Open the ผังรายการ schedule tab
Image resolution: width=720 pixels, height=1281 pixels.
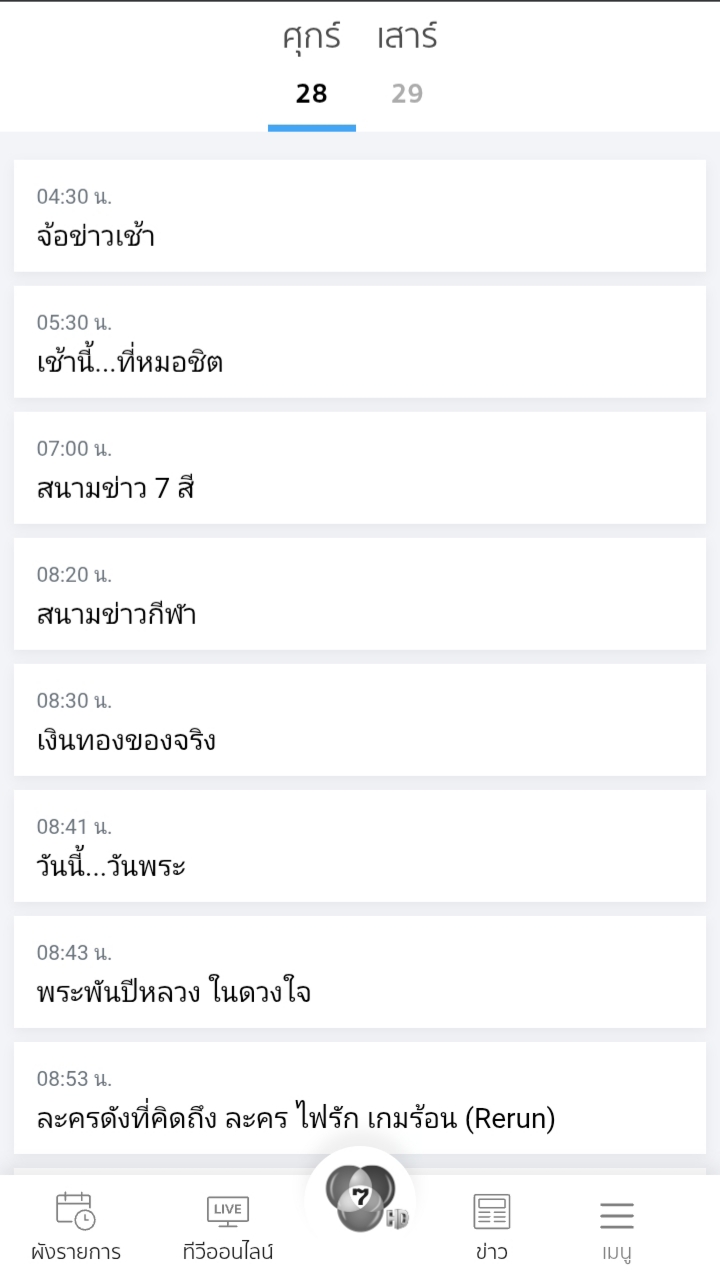click(x=75, y=1226)
